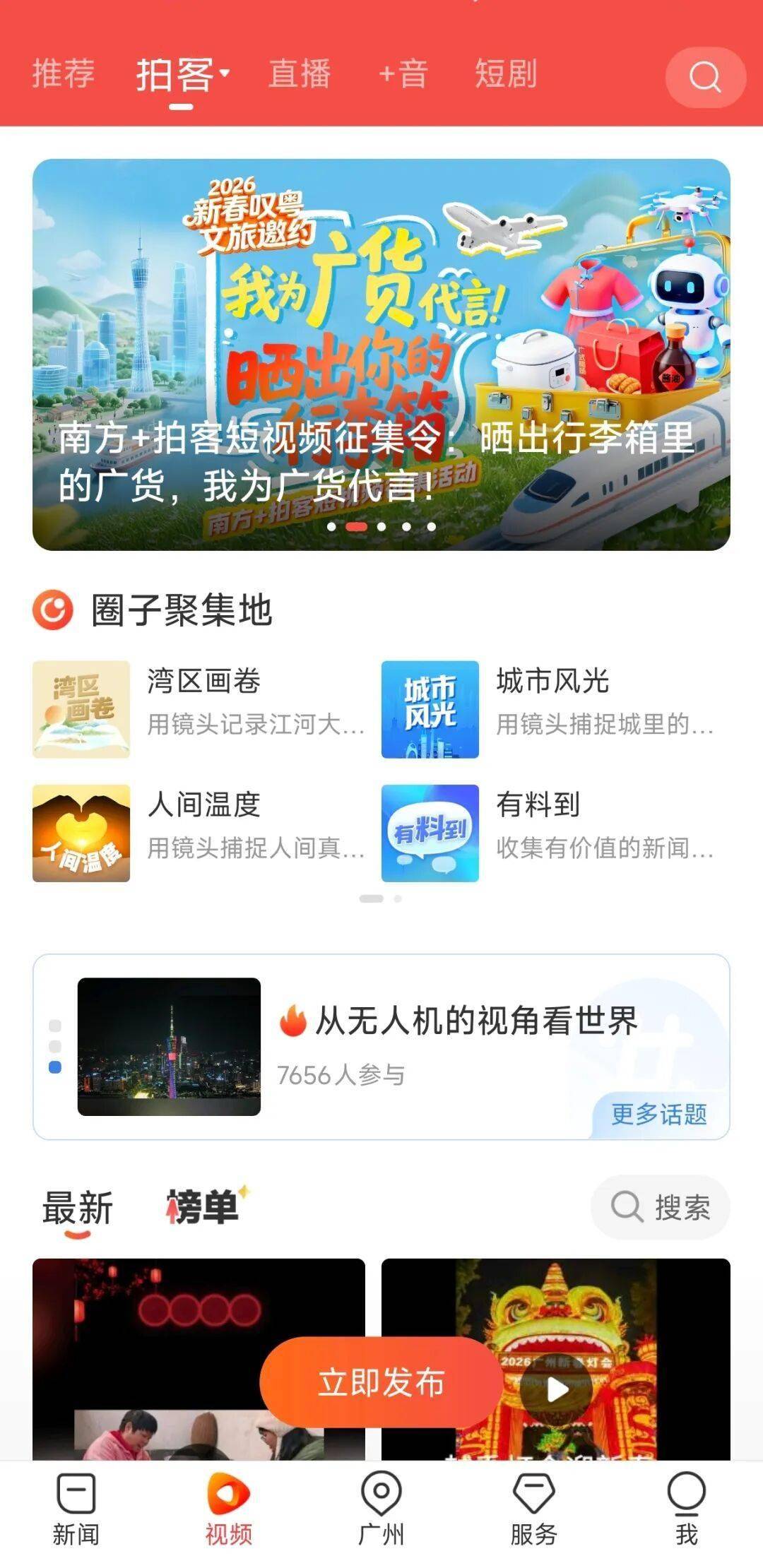Open the 我 profile tab
Viewport: 763px width, 1568px height.
tap(686, 1507)
